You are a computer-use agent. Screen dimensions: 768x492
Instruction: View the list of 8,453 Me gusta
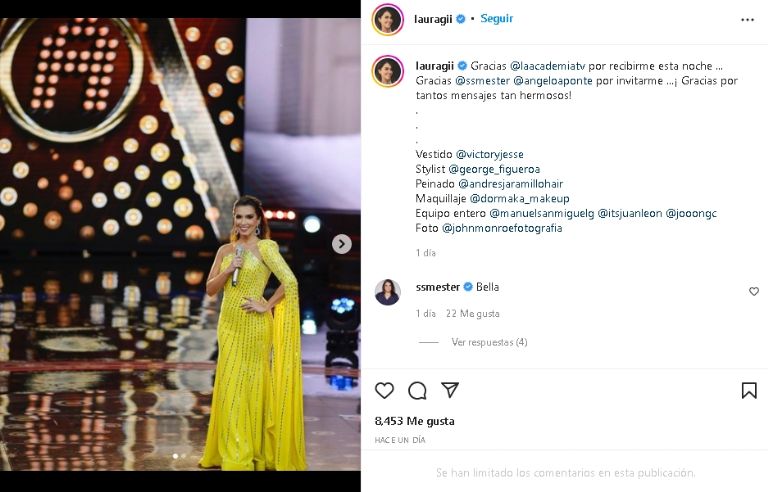pos(414,421)
